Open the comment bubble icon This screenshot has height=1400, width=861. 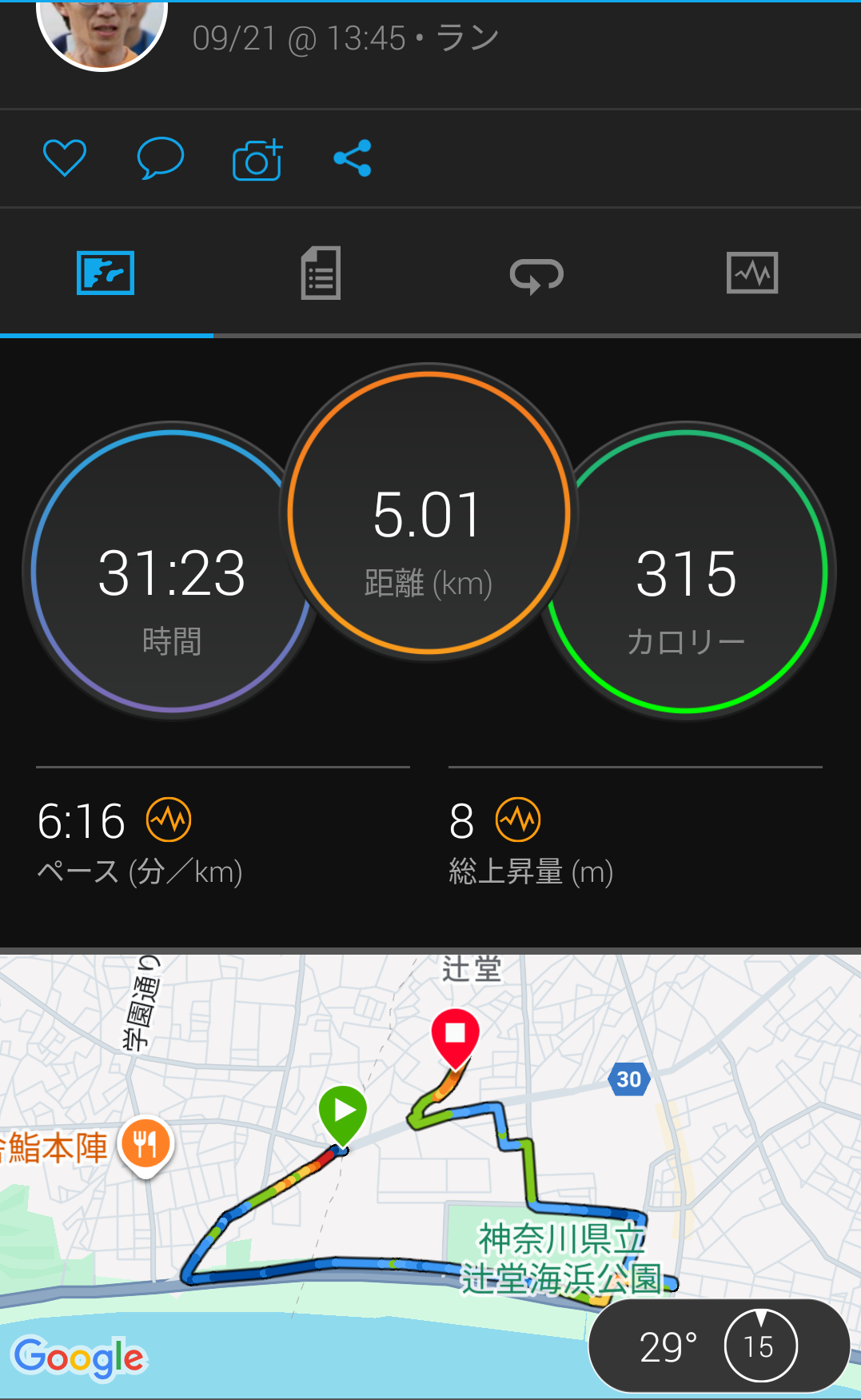(x=160, y=158)
